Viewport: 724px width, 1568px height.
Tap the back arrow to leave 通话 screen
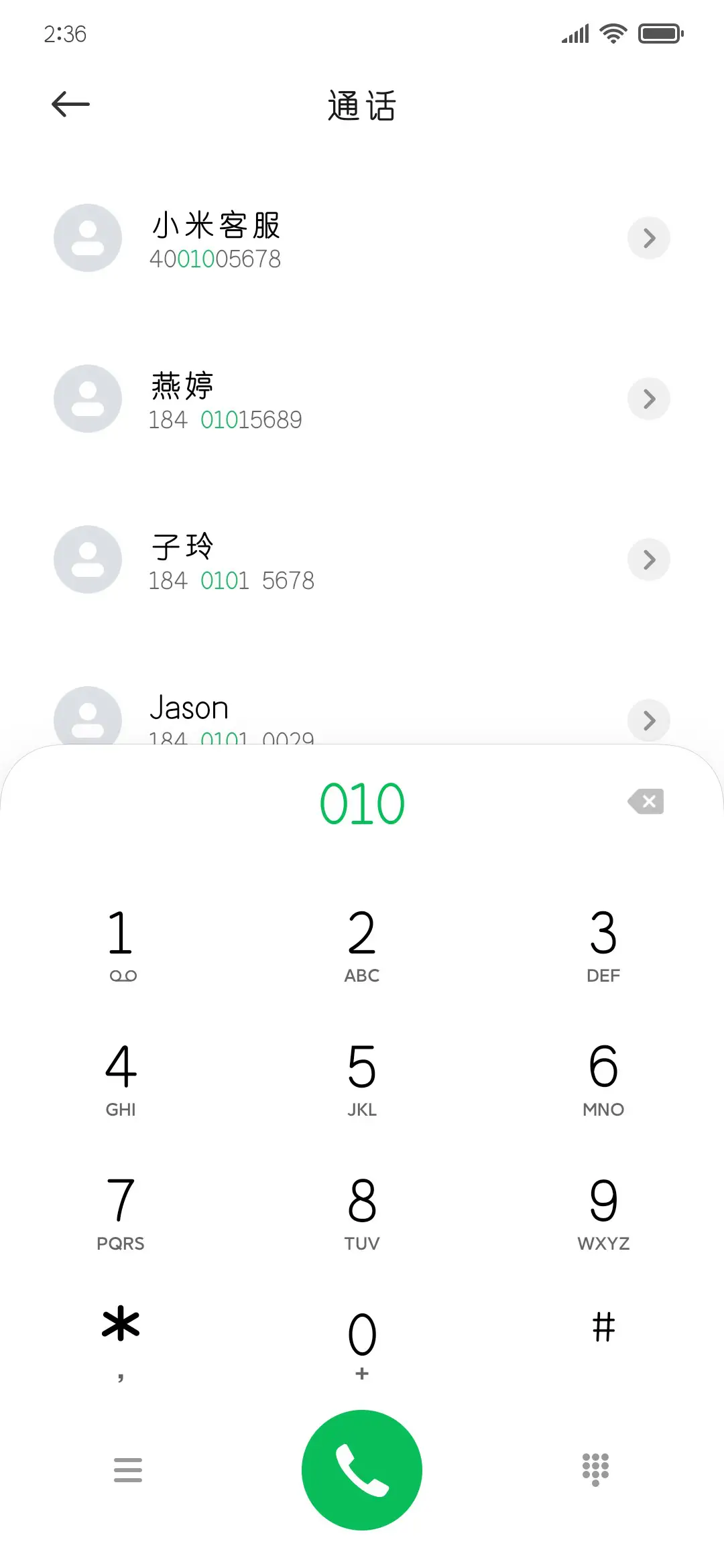(x=70, y=104)
